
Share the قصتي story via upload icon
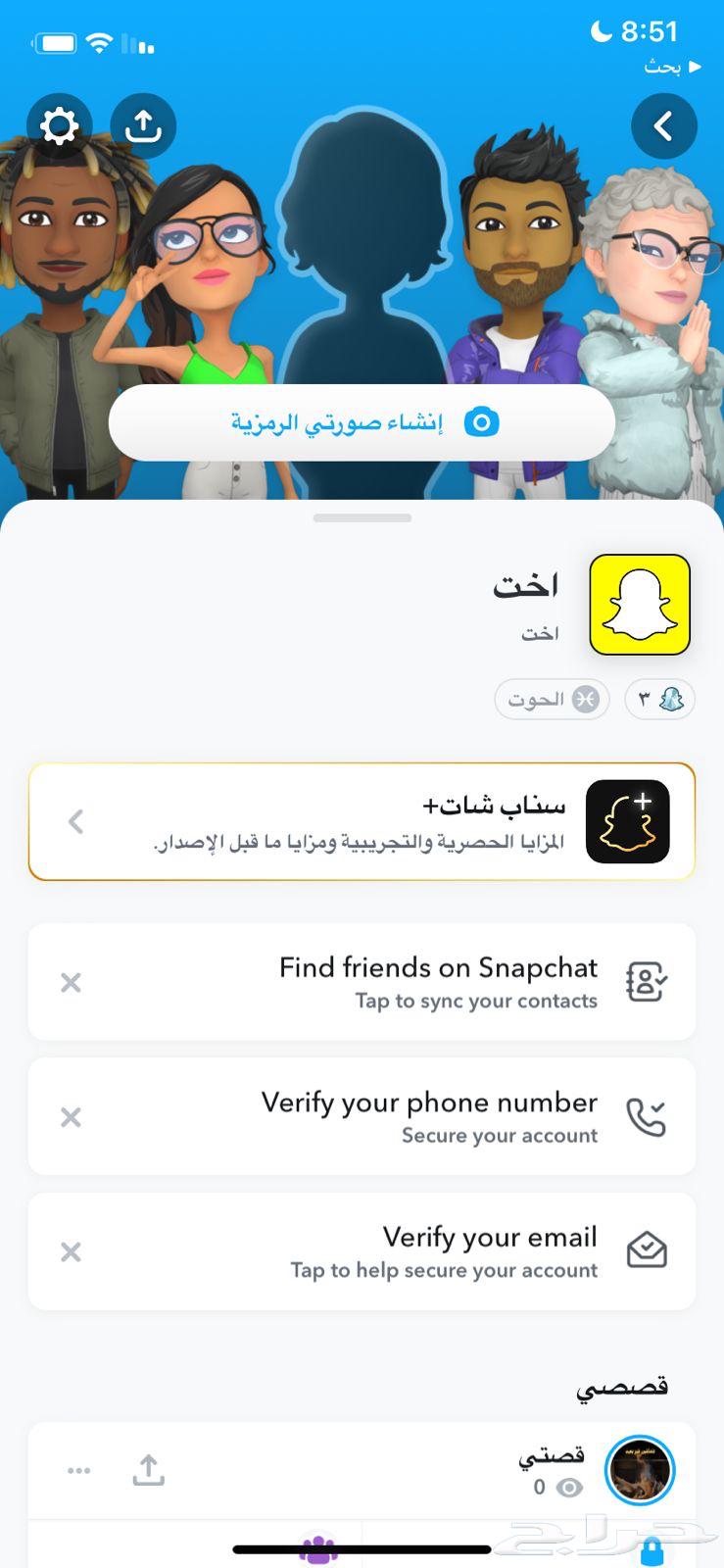tap(149, 1470)
